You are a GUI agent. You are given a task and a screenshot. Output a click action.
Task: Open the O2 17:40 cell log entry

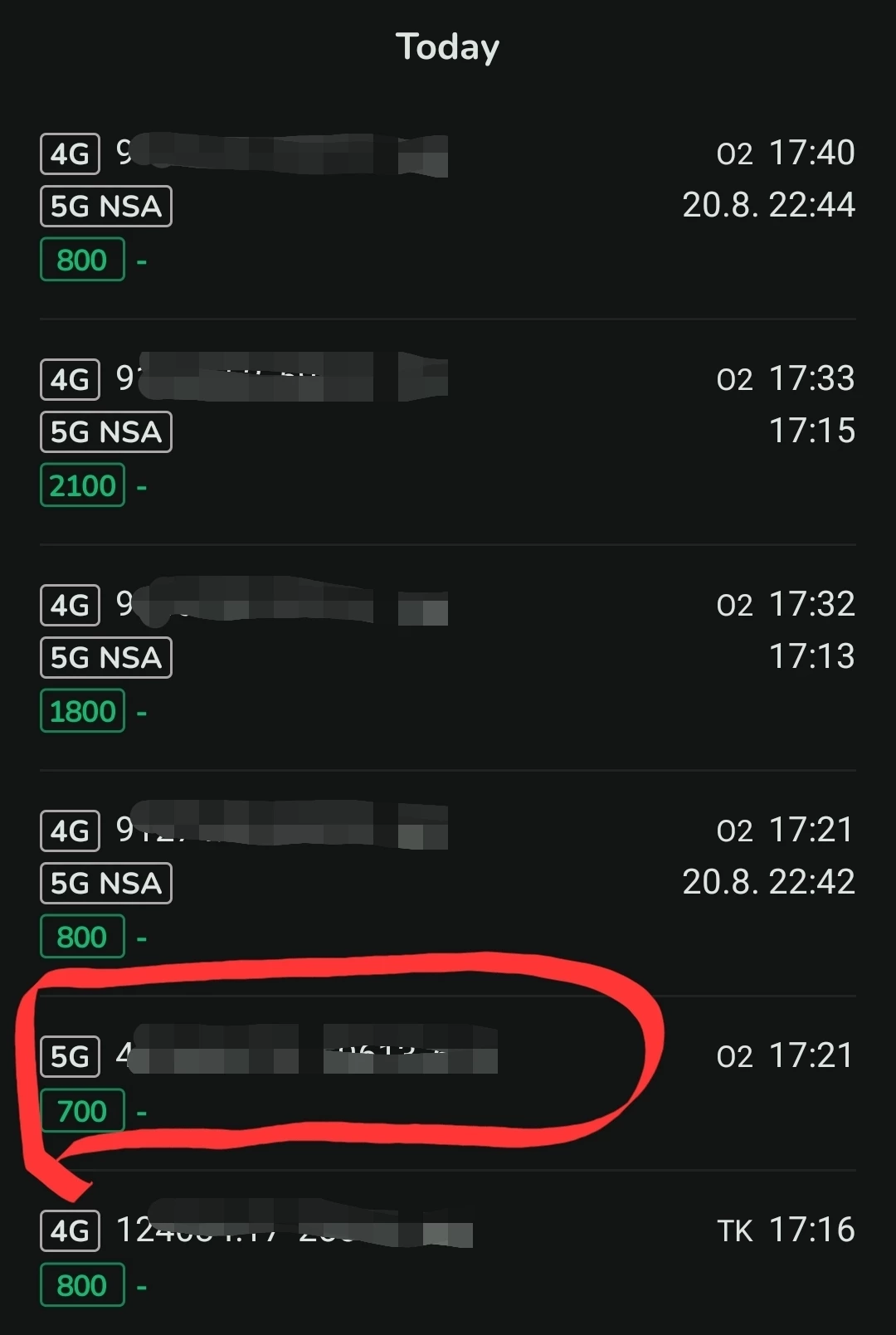(x=448, y=206)
